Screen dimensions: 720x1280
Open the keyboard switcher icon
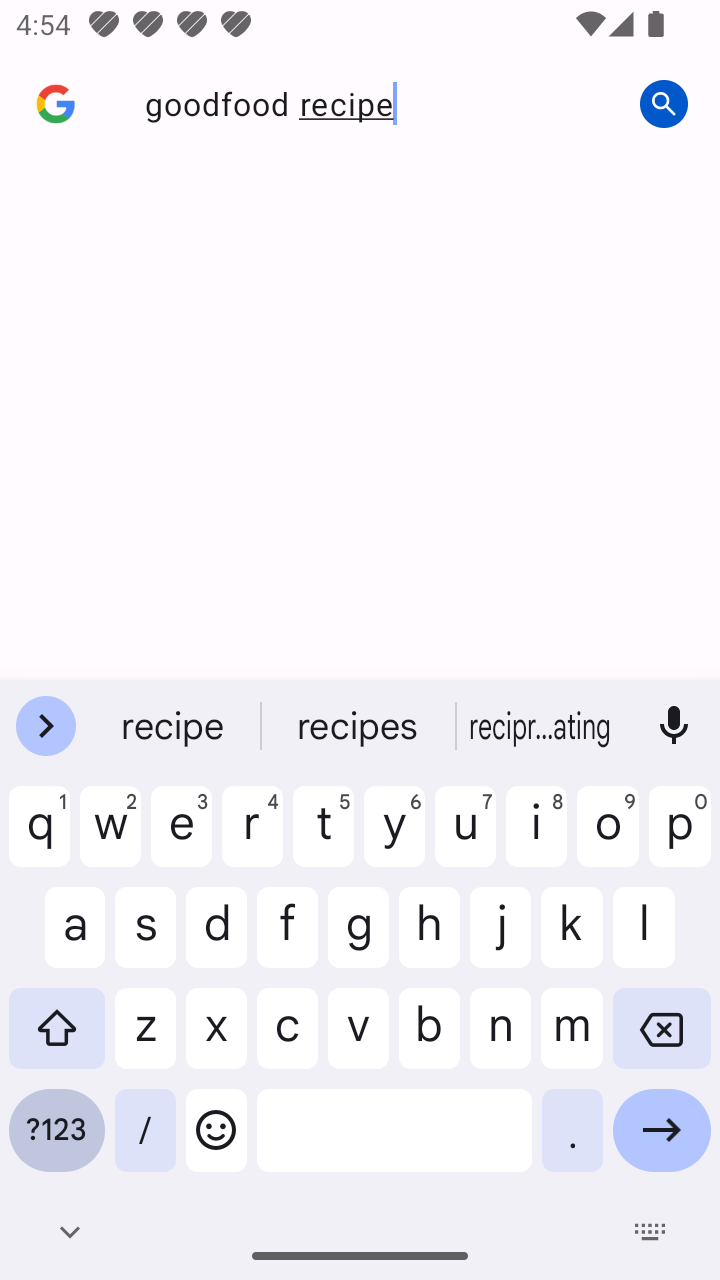650,1232
